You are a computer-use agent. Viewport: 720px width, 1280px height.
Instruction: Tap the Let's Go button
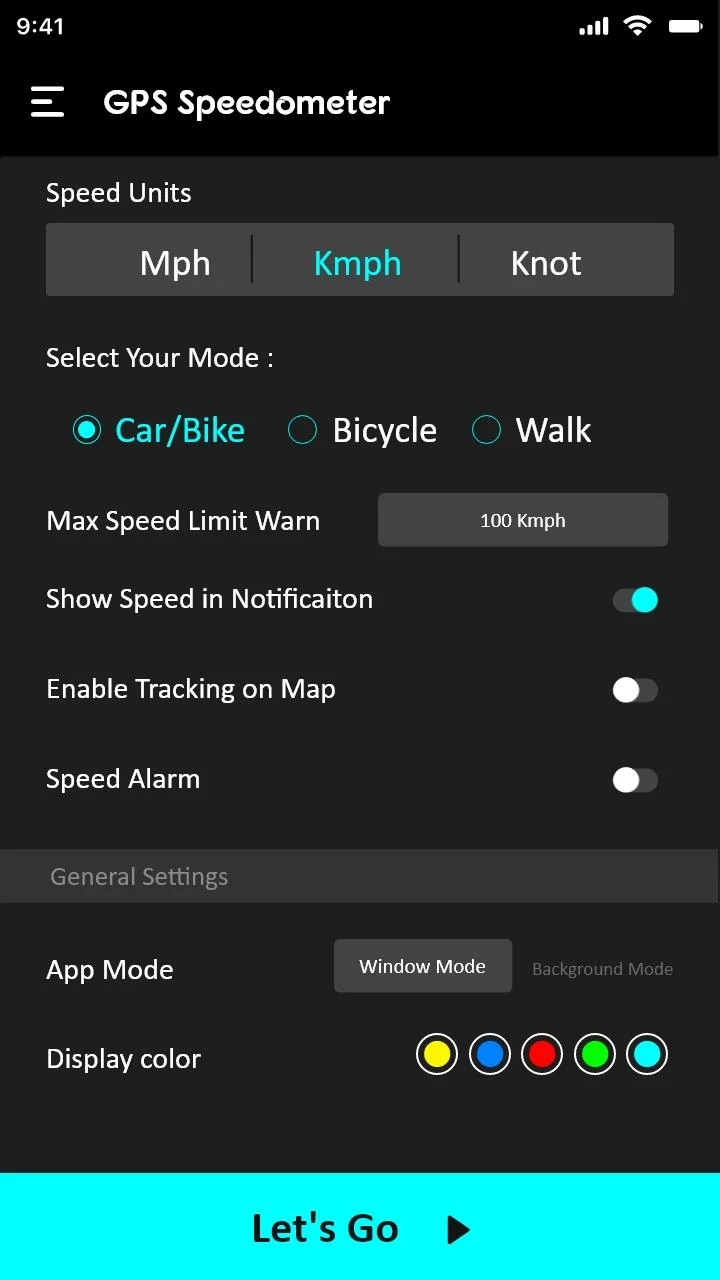point(360,1228)
